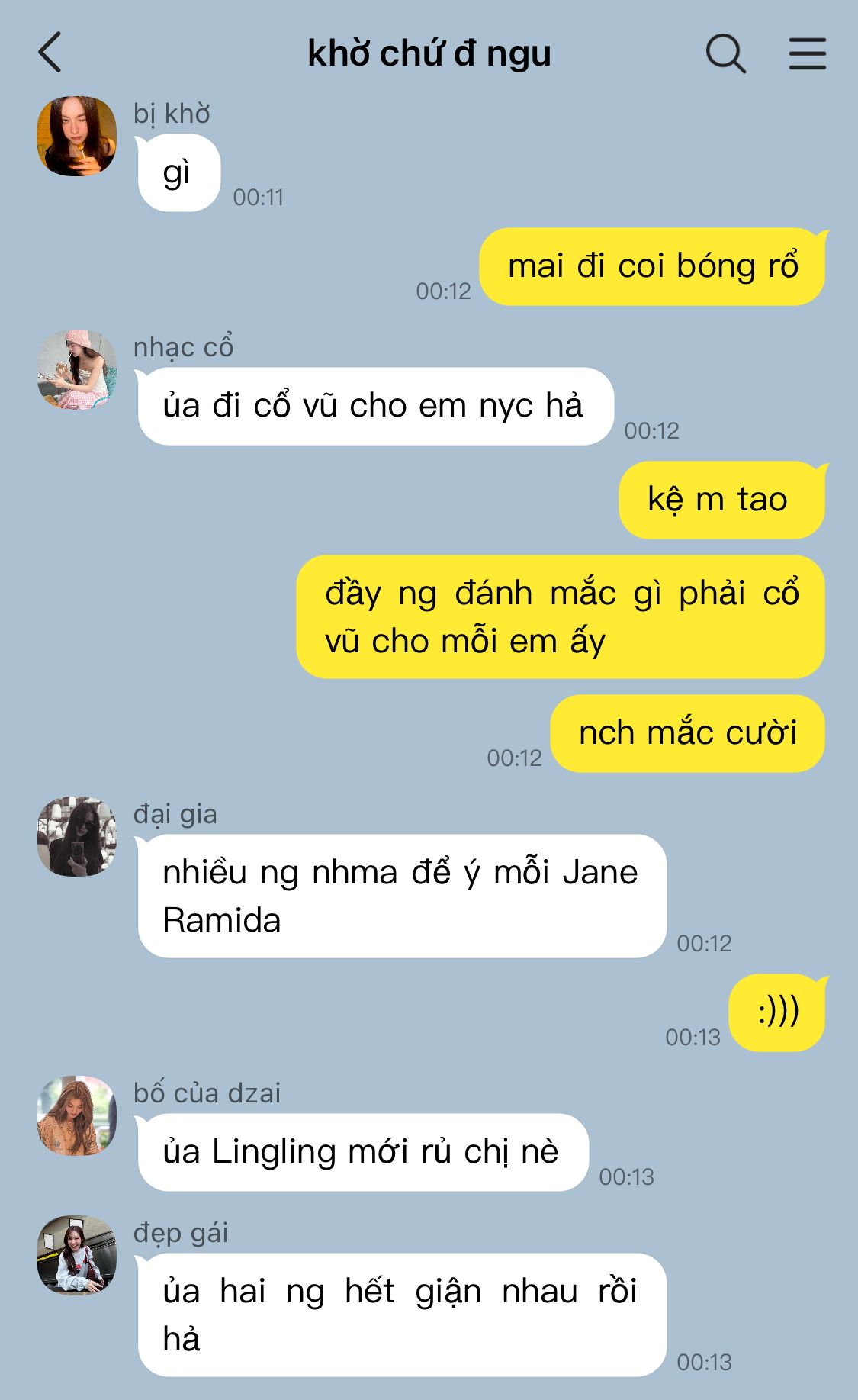Open the chat menu

[807, 53]
